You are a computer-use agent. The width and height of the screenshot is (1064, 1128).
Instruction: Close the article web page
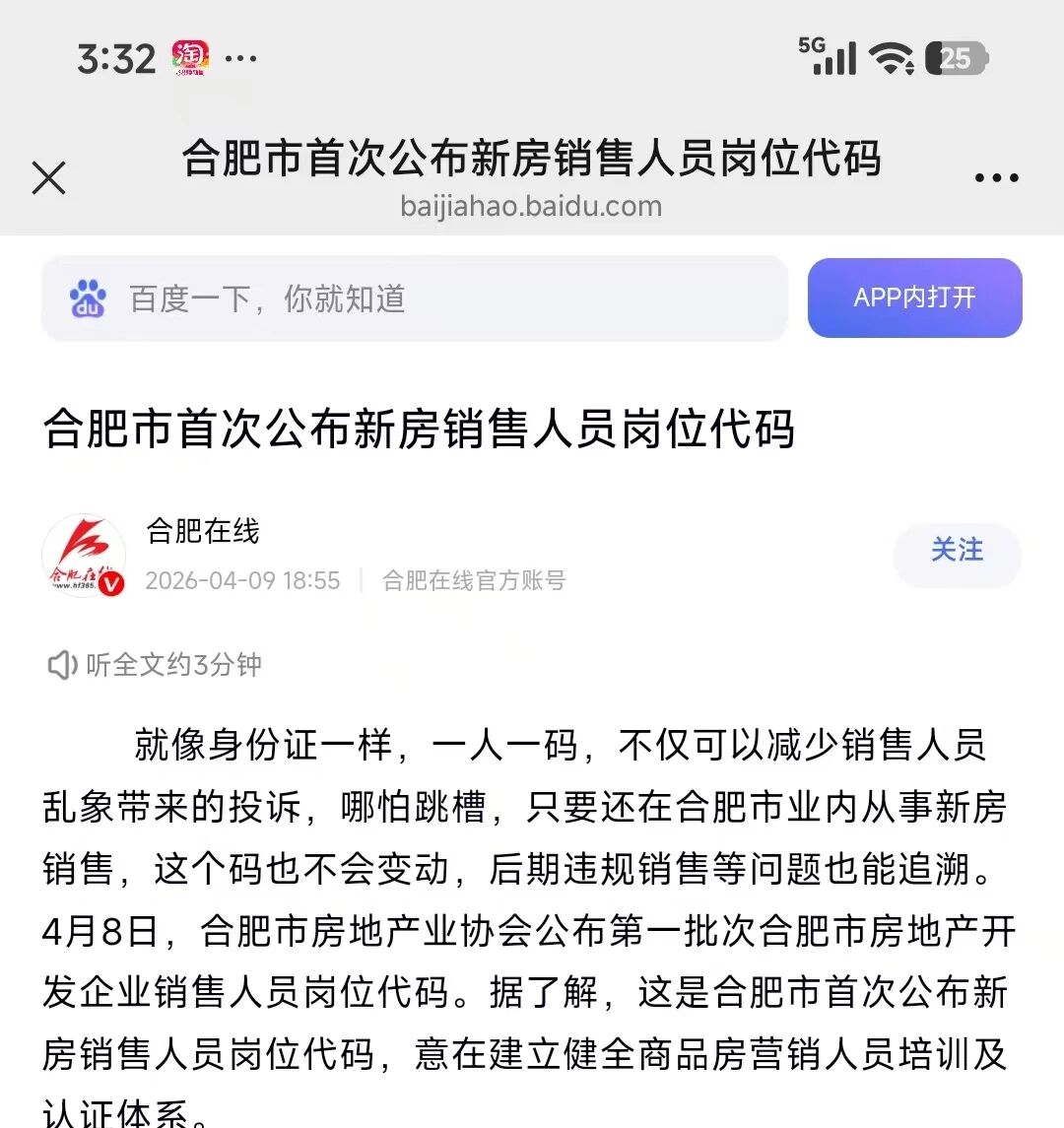[48, 178]
